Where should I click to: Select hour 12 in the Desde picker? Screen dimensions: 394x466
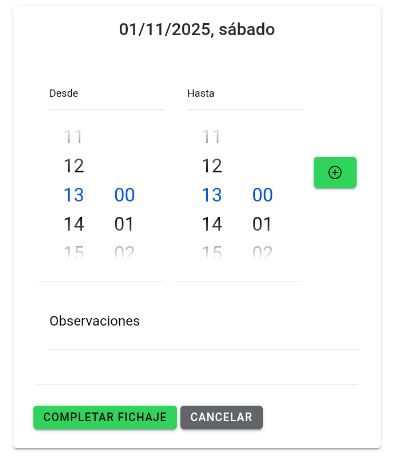(74, 166)
